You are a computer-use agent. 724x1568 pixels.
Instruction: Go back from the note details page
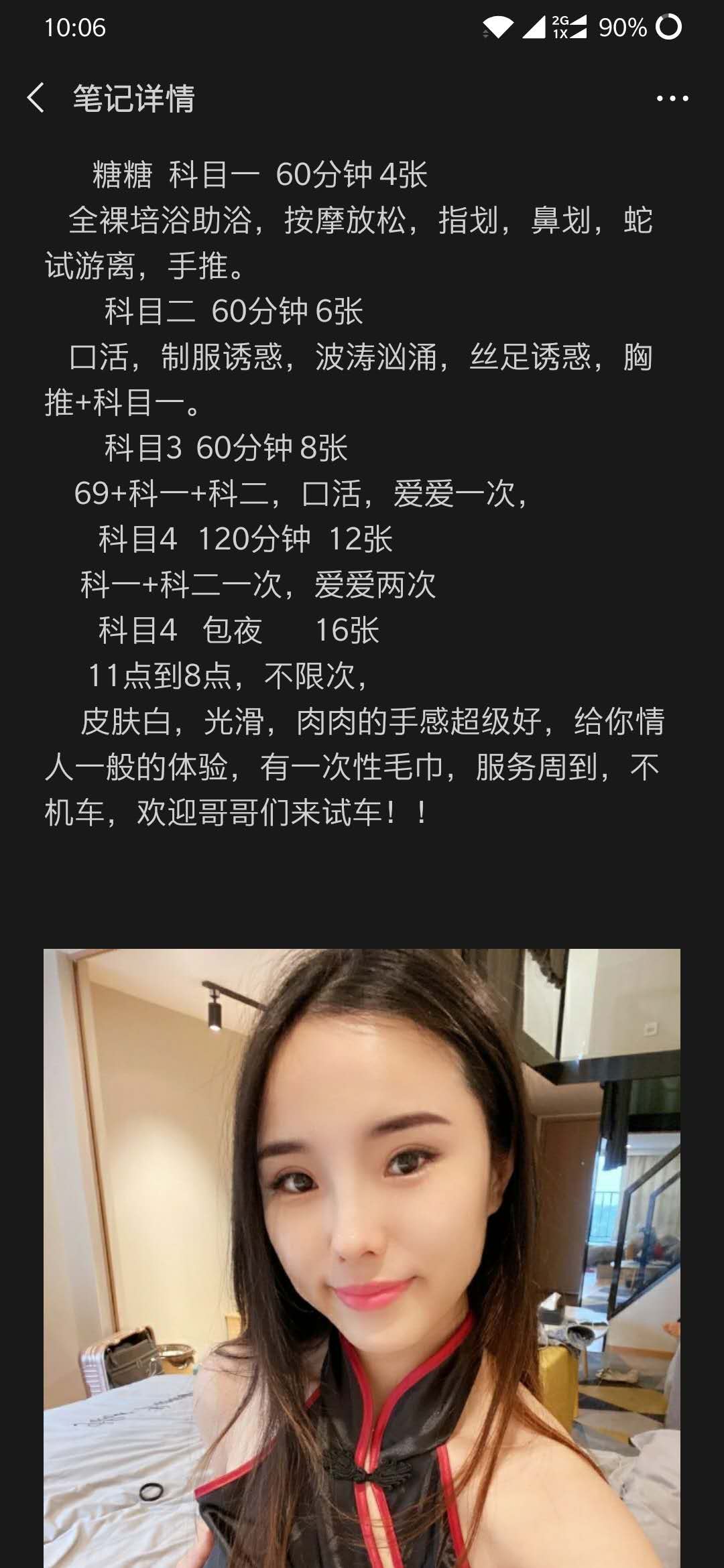click(36, 98)
